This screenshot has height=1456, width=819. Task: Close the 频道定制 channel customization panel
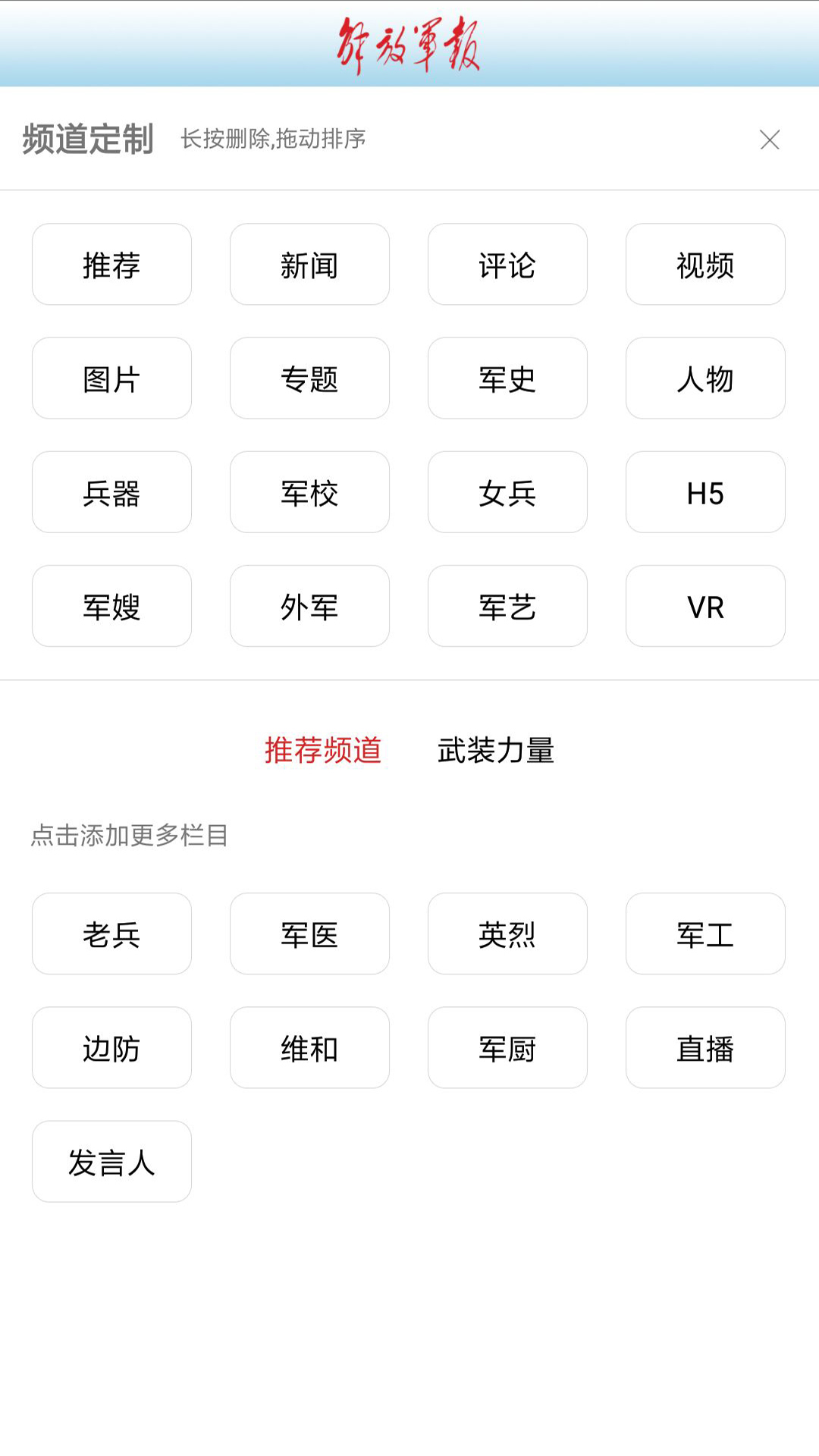770,140
